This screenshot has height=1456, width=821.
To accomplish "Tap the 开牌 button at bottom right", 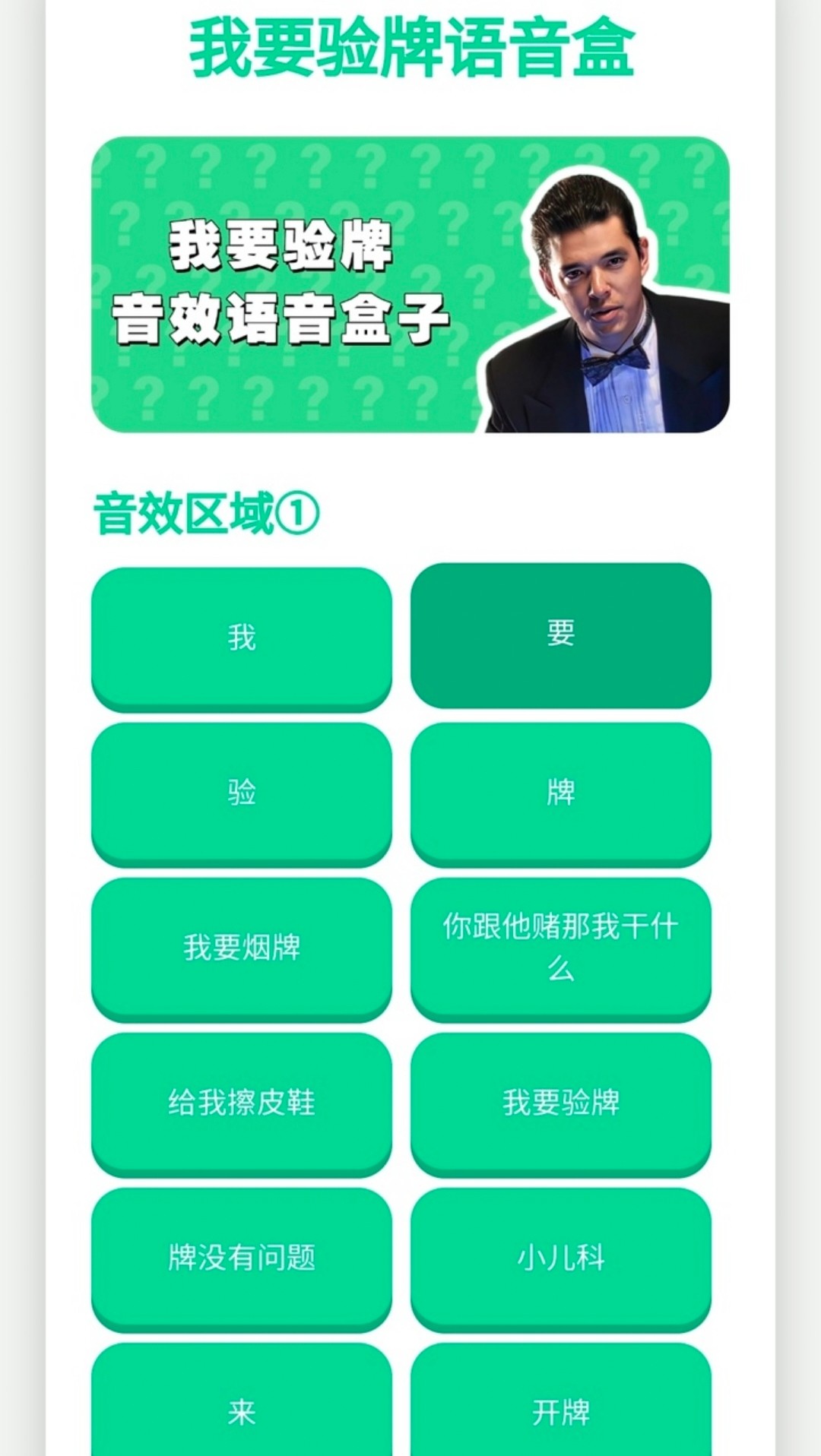I will click(563, 1410).
